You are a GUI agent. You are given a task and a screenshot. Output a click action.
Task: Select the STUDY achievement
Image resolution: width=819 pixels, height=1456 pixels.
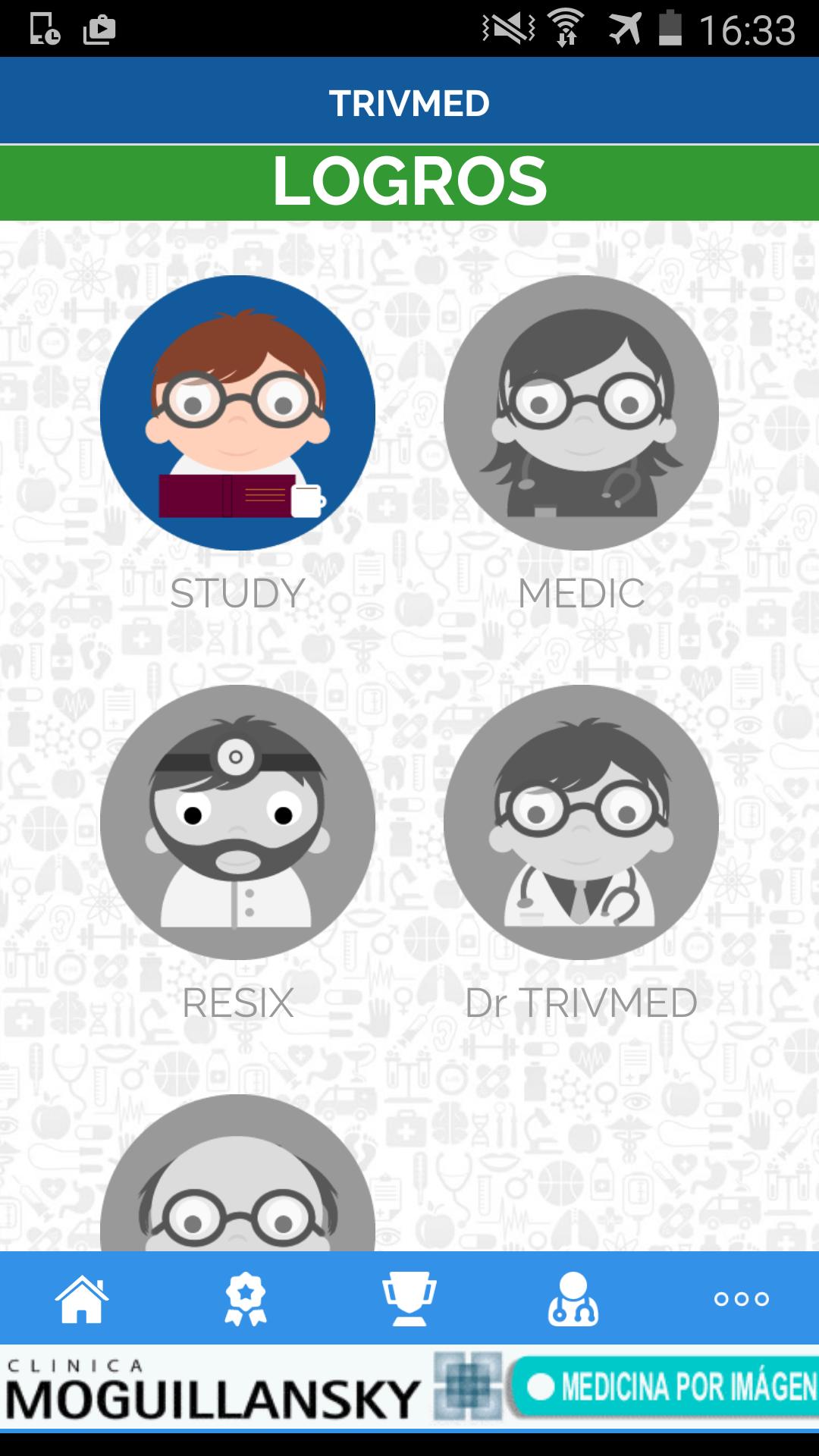tap(237, 413)
